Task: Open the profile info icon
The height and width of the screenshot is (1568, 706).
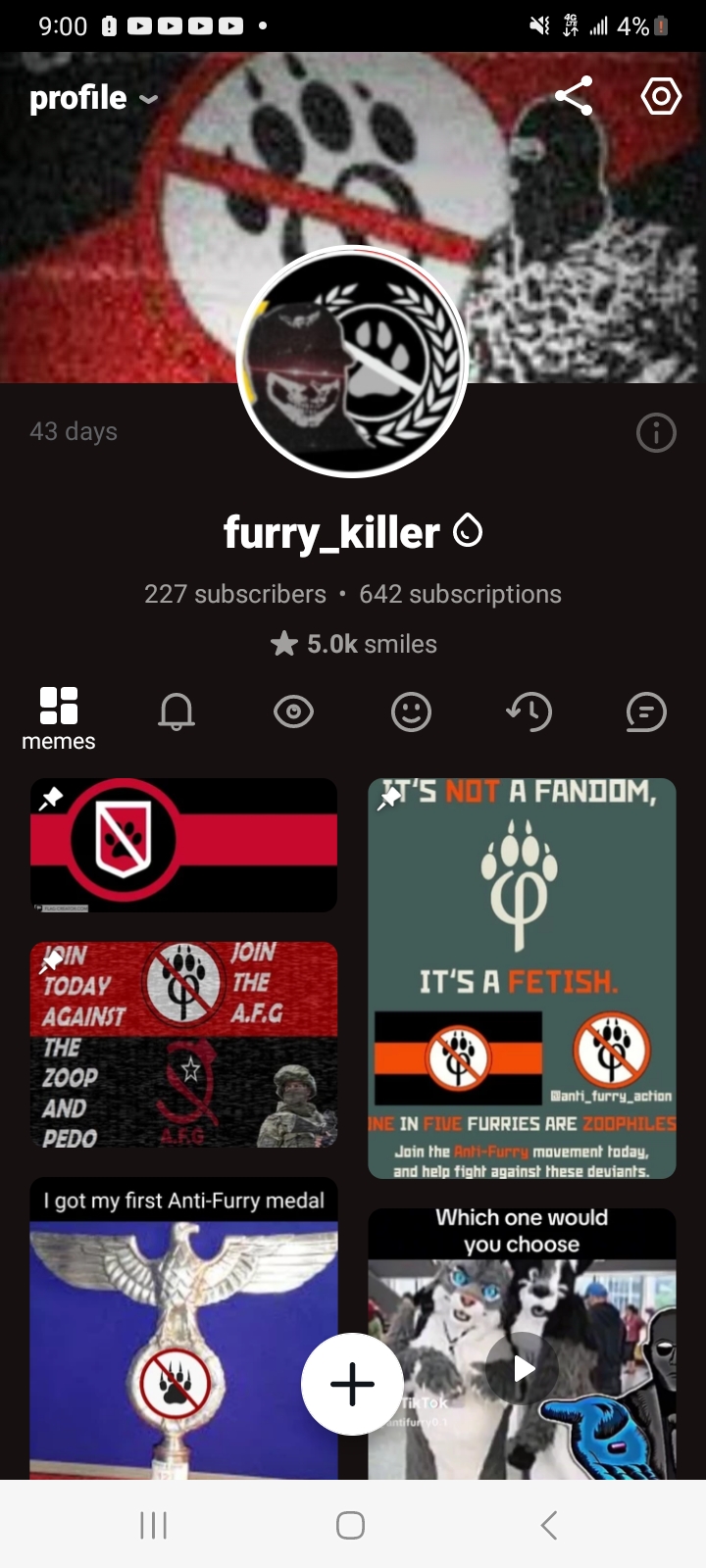Action: point(656,432)
